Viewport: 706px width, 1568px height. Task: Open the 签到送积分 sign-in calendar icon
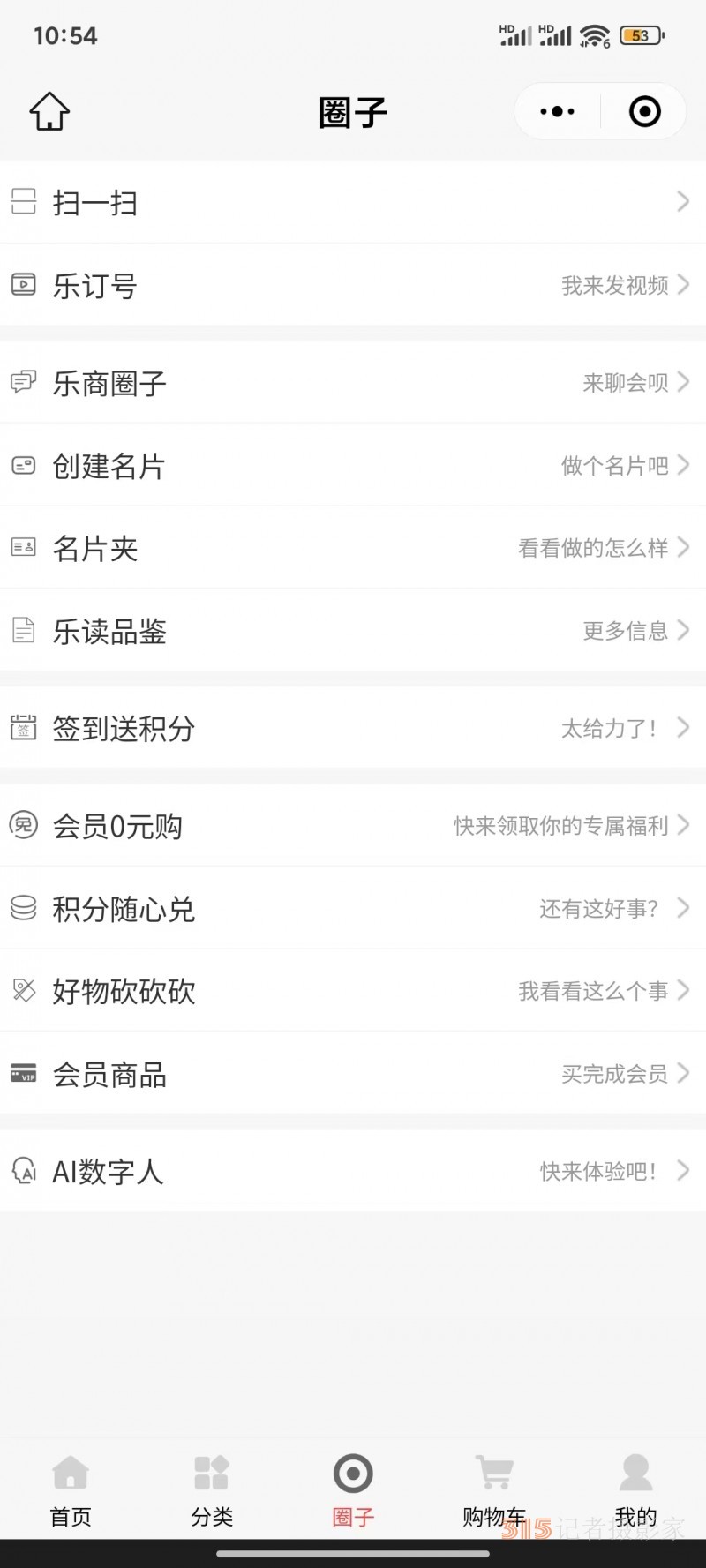(x=23, y=727)
